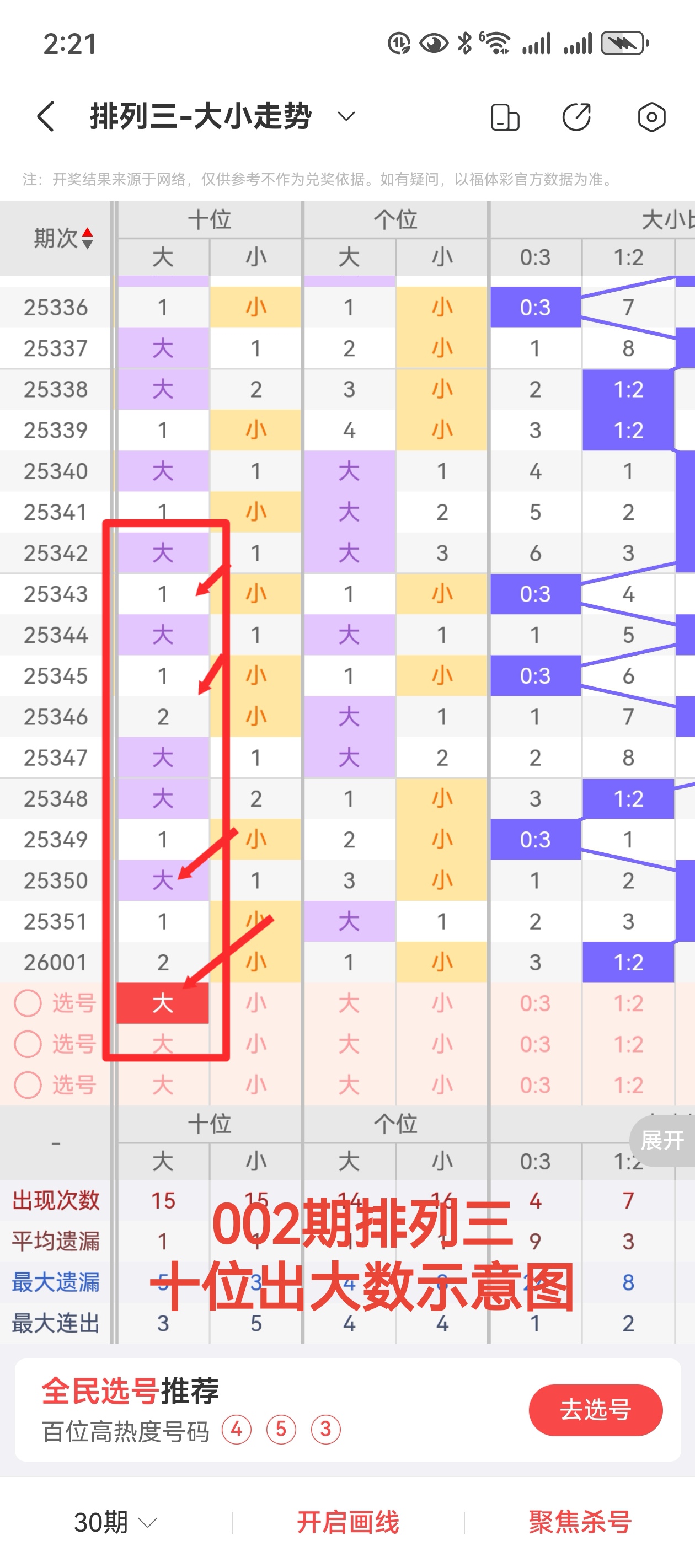Viewport: 695px width, 1568px height.
Task: Toggle the 期次 sort order
Action: tap(63, 238)
